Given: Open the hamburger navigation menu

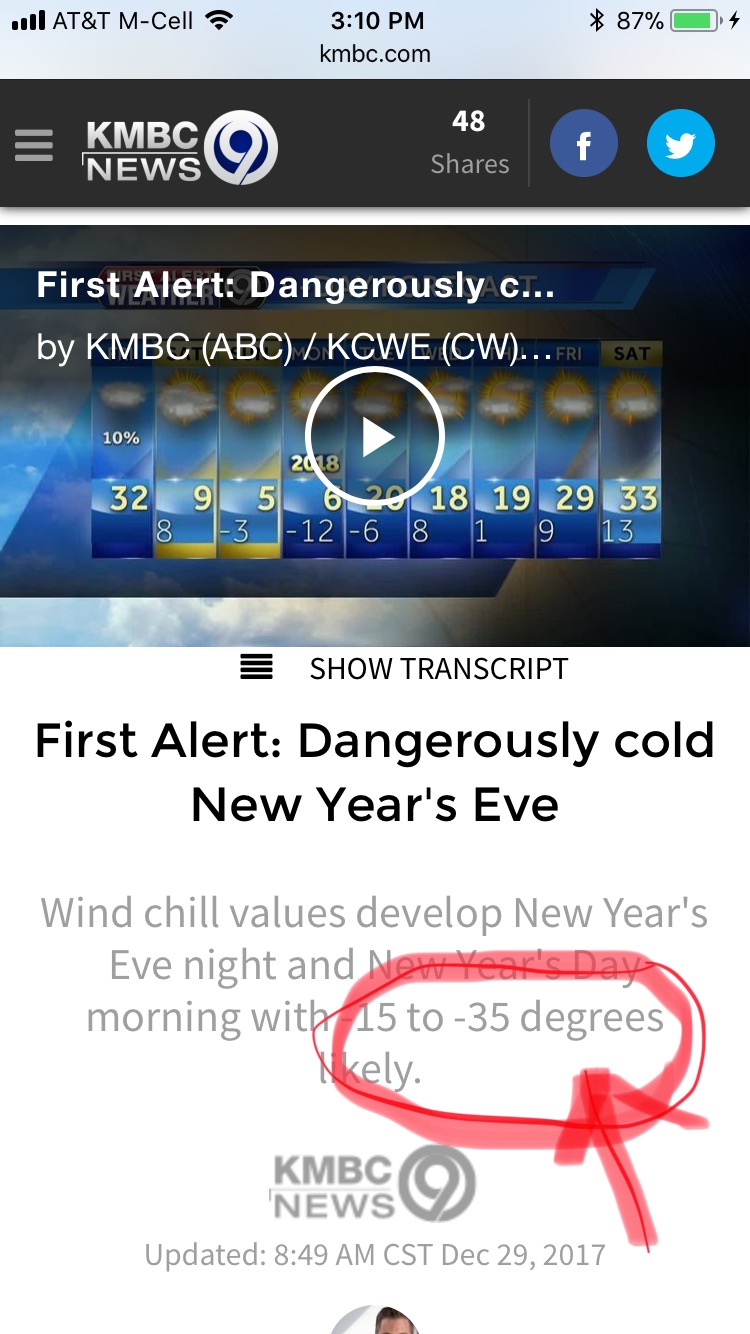Looking at the screenshot, I should pos(33,146).
